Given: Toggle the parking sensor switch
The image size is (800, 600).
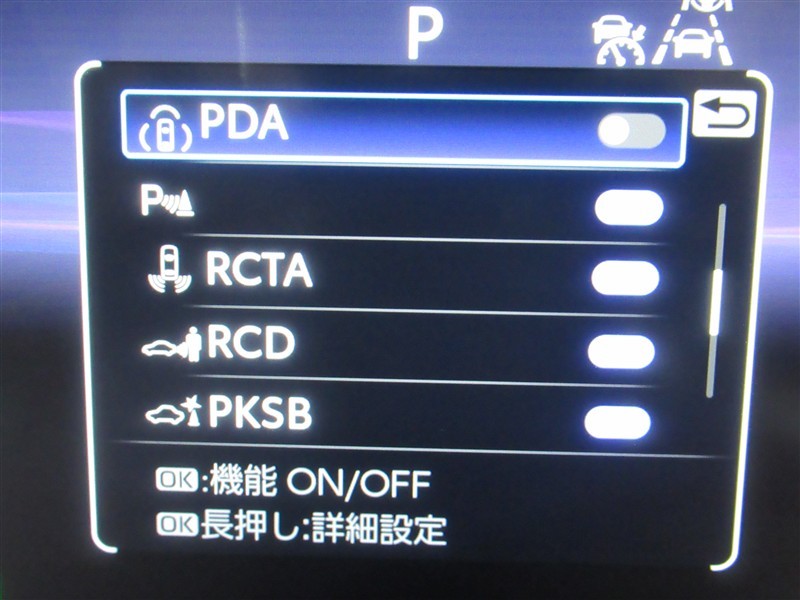Looking at the screenshot, I should point(628,208).
